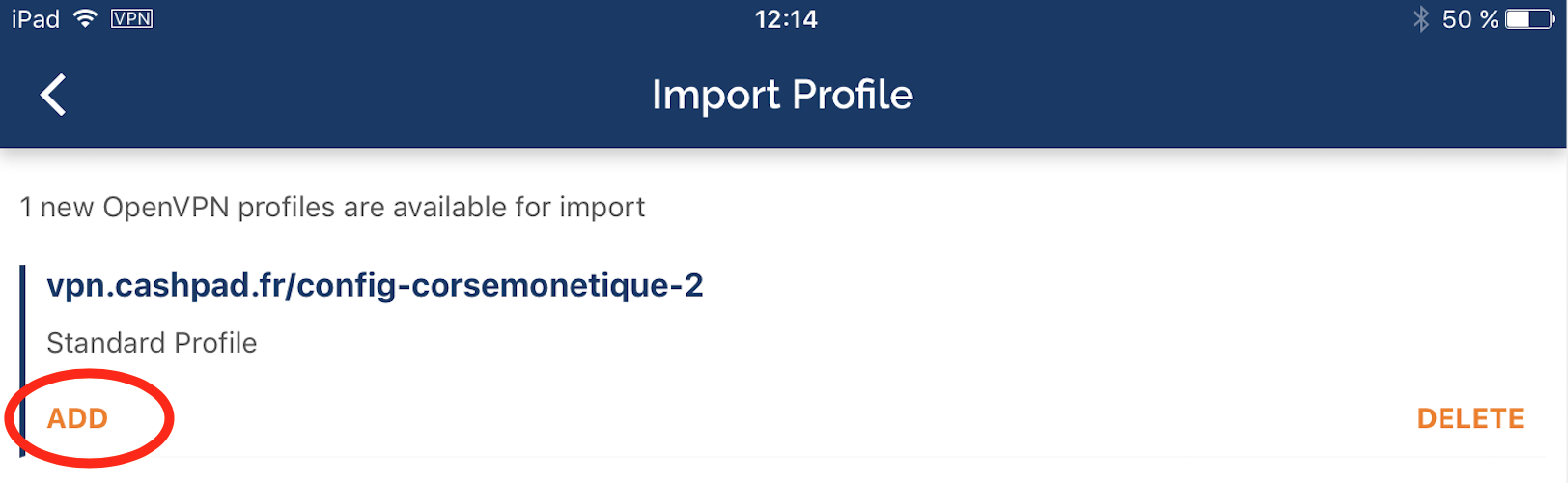Viewport: 1568px width, 483px height.
Task: Go back from Import Profile
Action: point(53,95)
